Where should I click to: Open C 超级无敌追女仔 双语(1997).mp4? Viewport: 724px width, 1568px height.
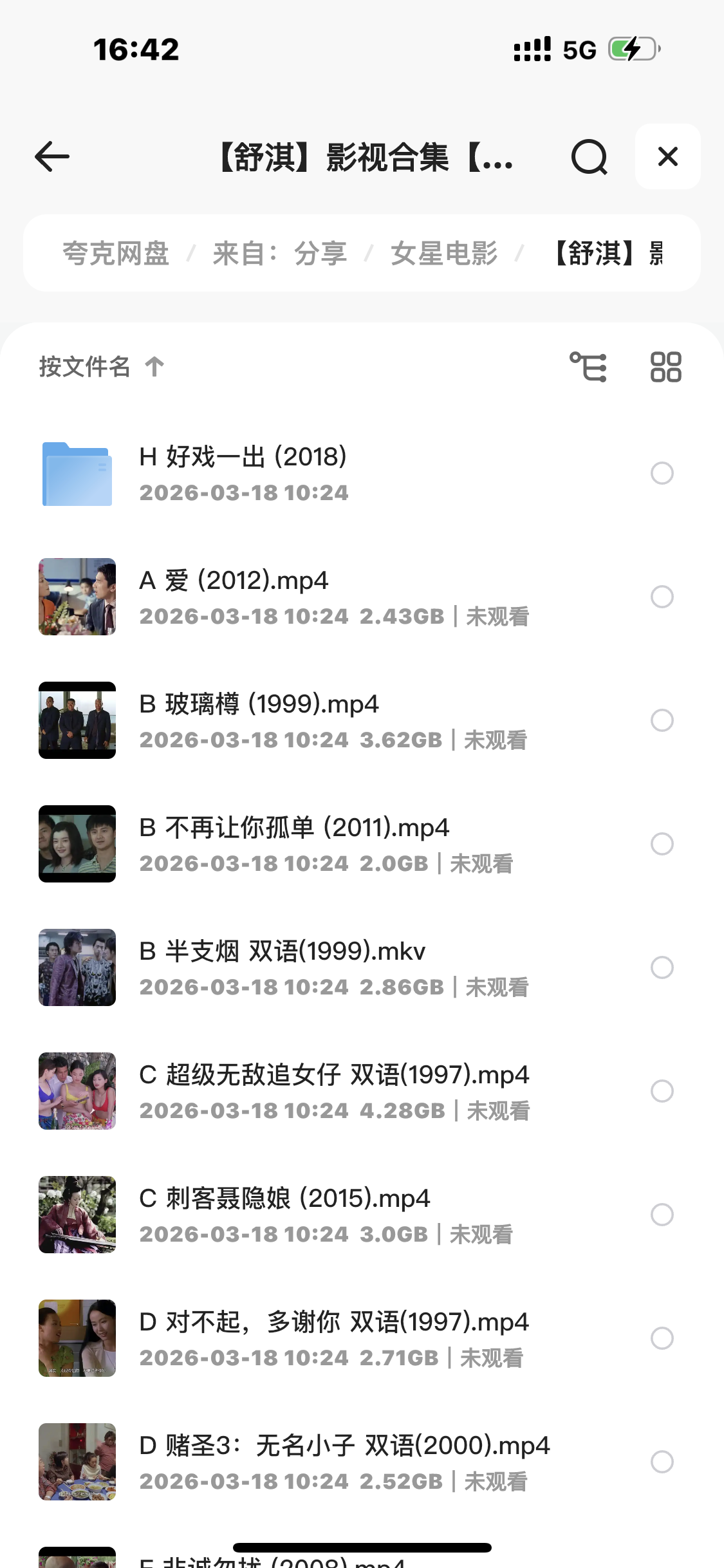coord(334,1090)
